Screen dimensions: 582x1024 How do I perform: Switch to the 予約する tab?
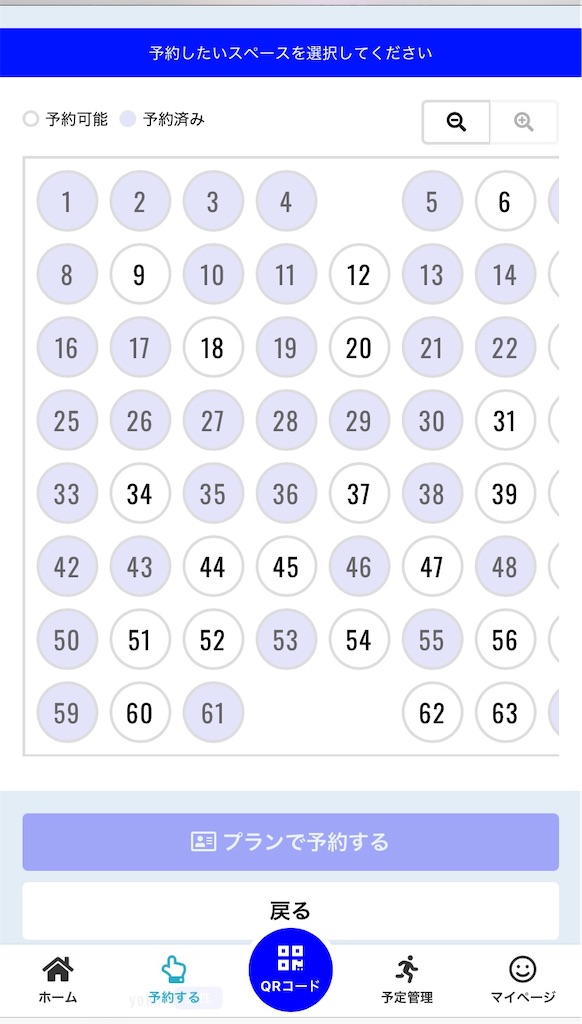pos(174,980)
